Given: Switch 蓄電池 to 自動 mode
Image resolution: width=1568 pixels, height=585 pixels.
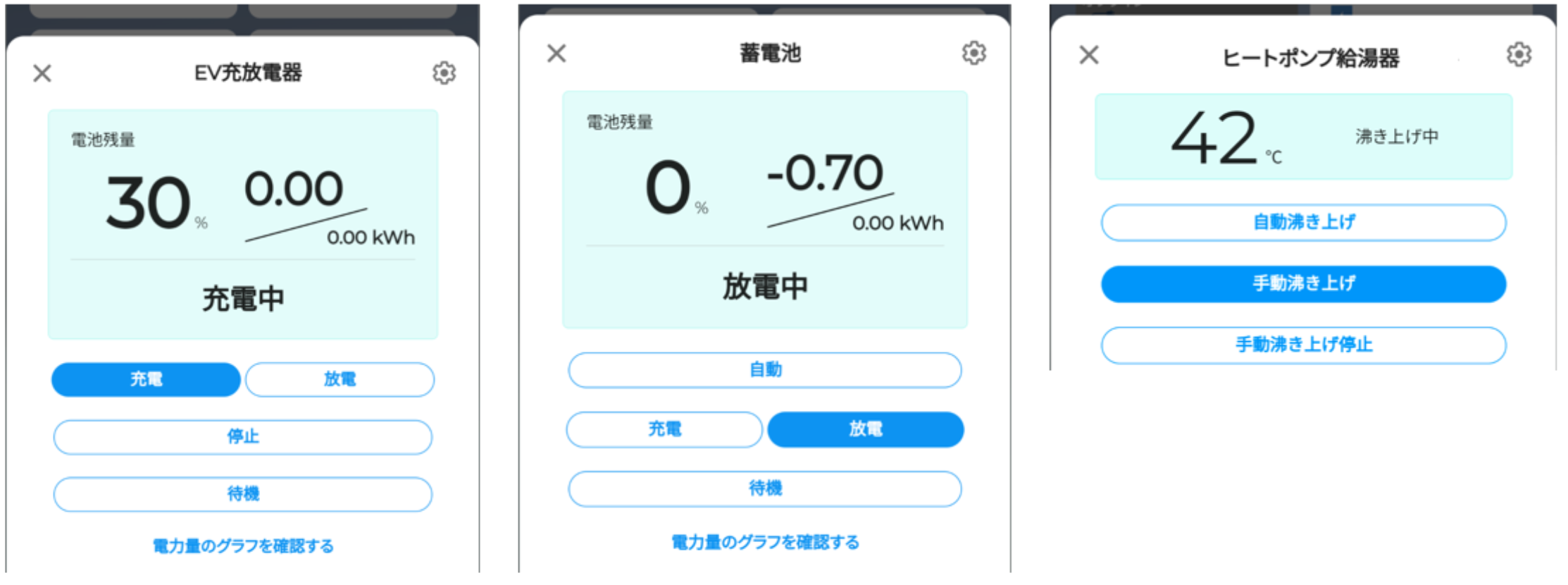Looking at the screenshot, I should pyautogui.click(x=764, y=370).
